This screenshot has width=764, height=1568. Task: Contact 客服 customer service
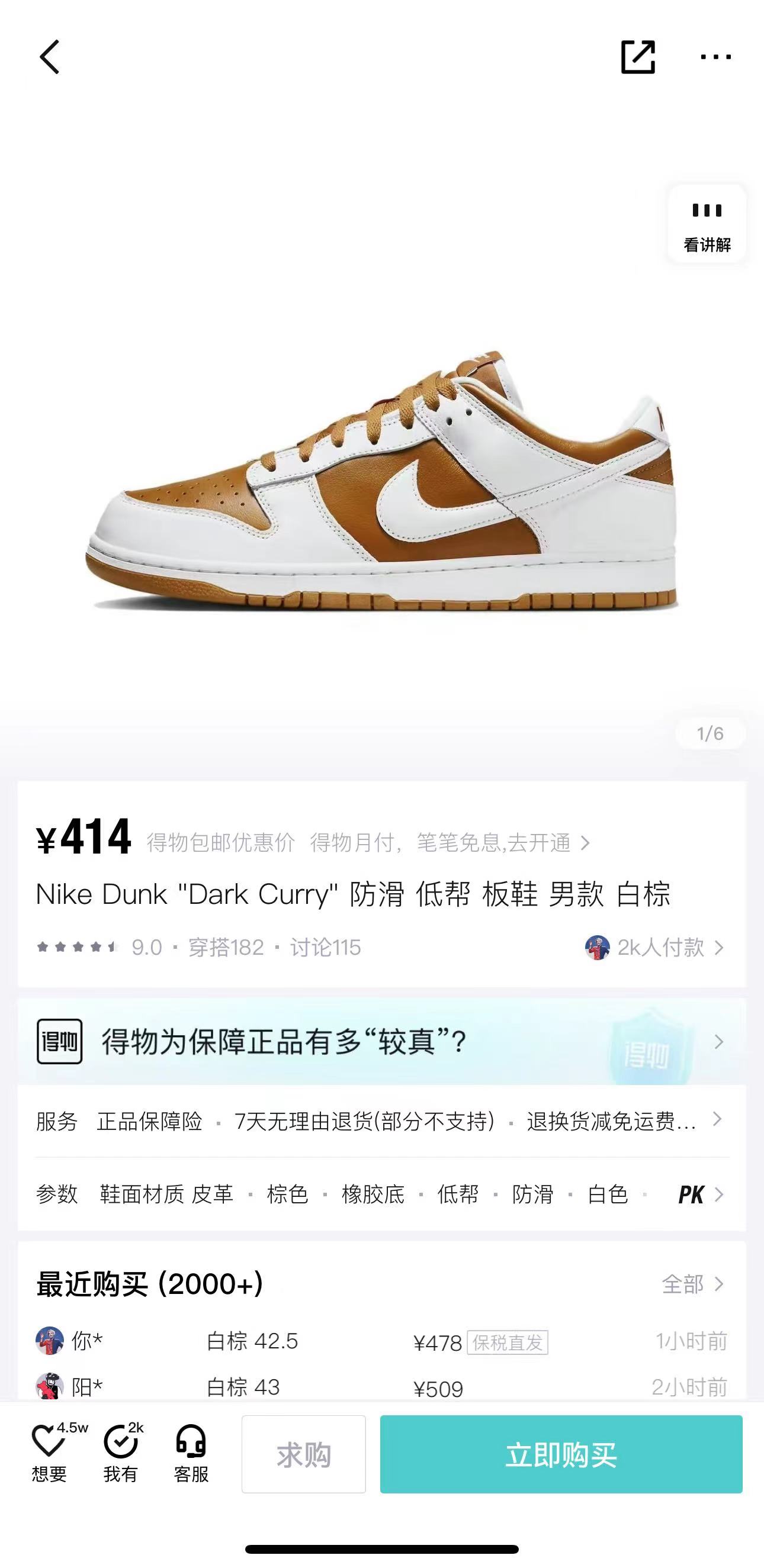191,1454
